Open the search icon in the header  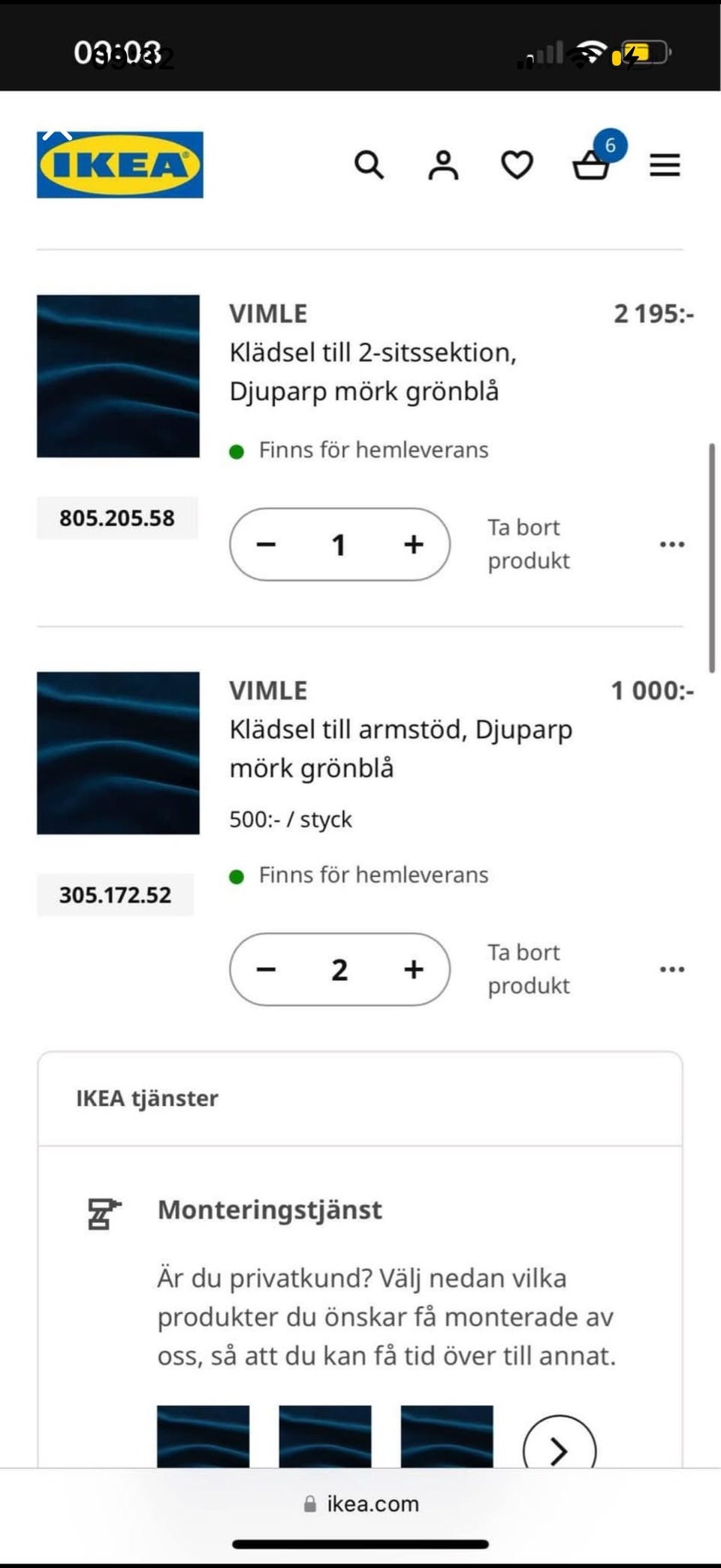click(369, 165)
